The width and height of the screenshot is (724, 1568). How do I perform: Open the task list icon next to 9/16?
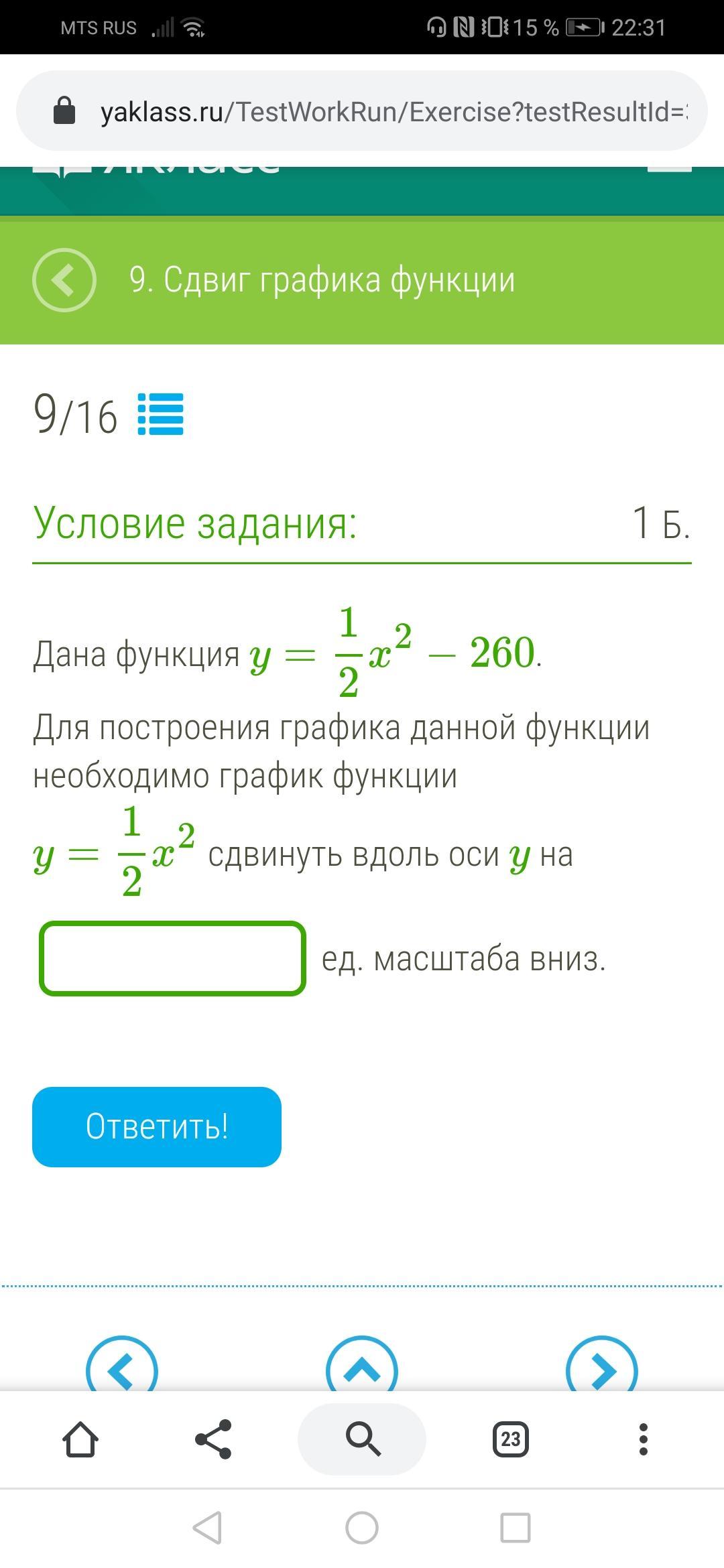160,414
